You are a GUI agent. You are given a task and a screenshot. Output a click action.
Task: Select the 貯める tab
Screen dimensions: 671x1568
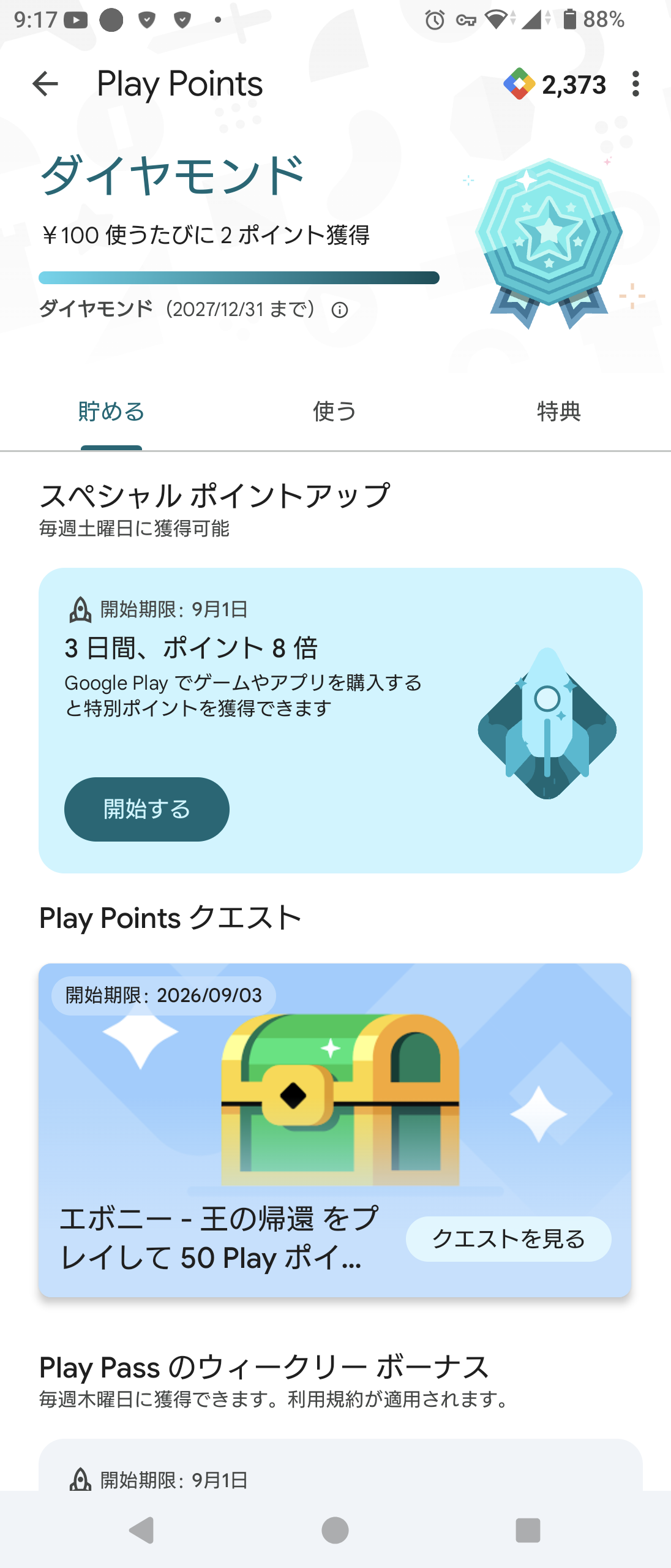click(111, 412)
